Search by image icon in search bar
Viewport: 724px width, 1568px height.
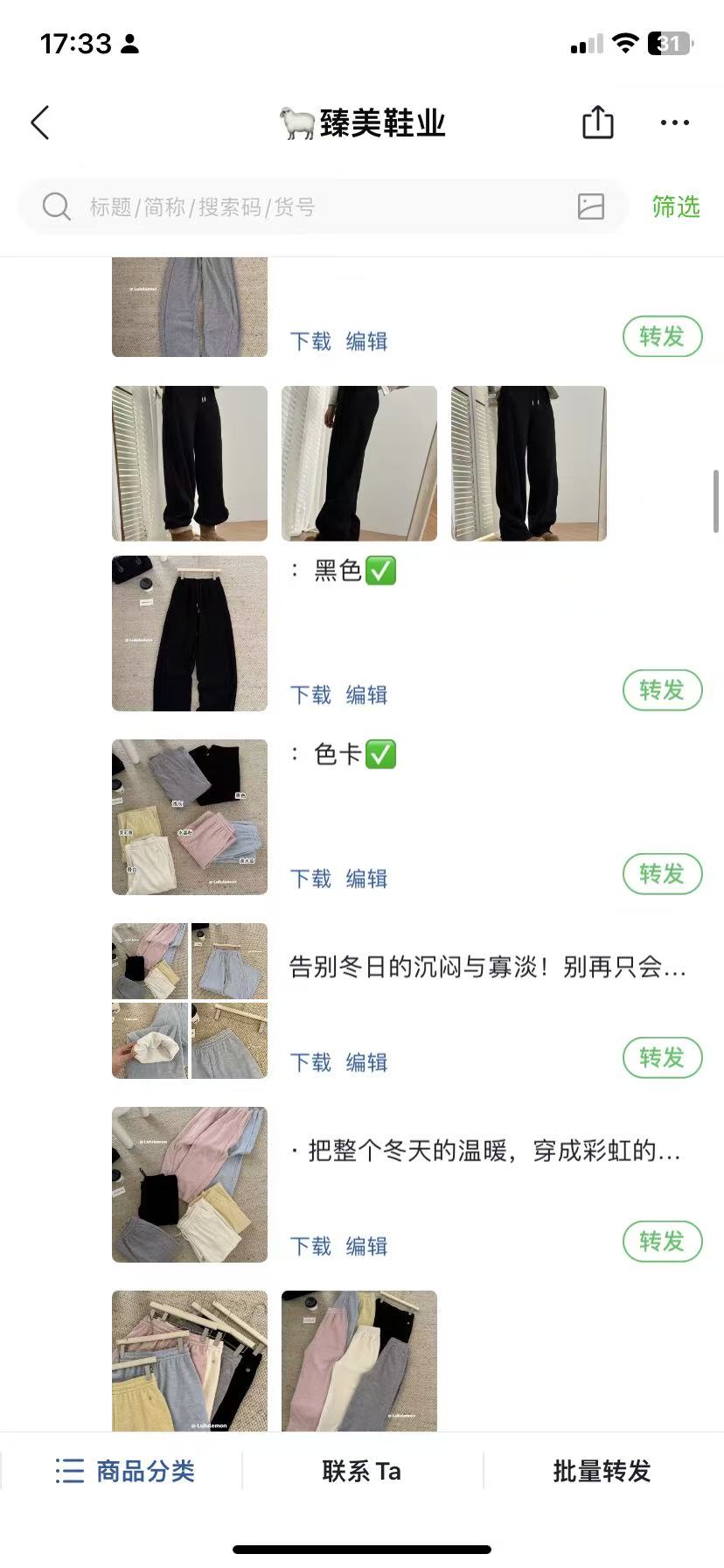pyautogui.click(x=591, y=206)
